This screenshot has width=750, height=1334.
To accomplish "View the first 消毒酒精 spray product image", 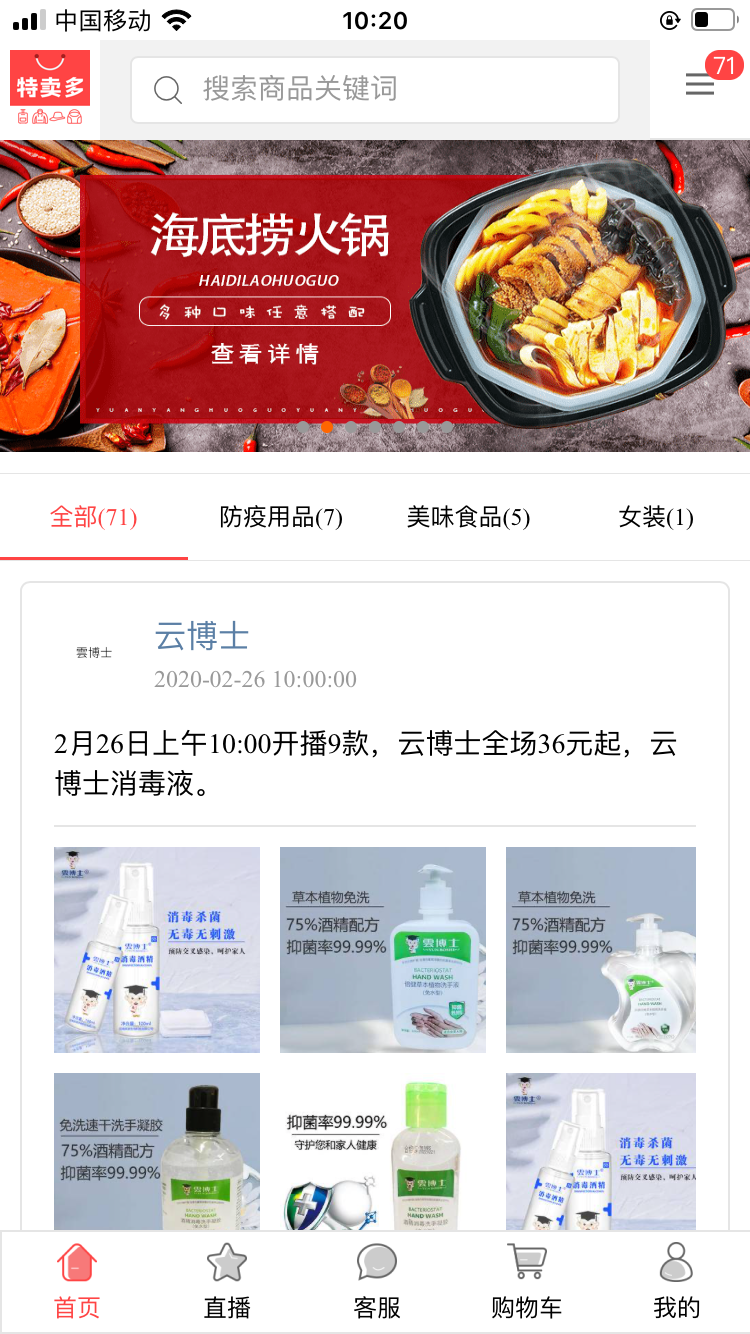I will click(157, 950).
